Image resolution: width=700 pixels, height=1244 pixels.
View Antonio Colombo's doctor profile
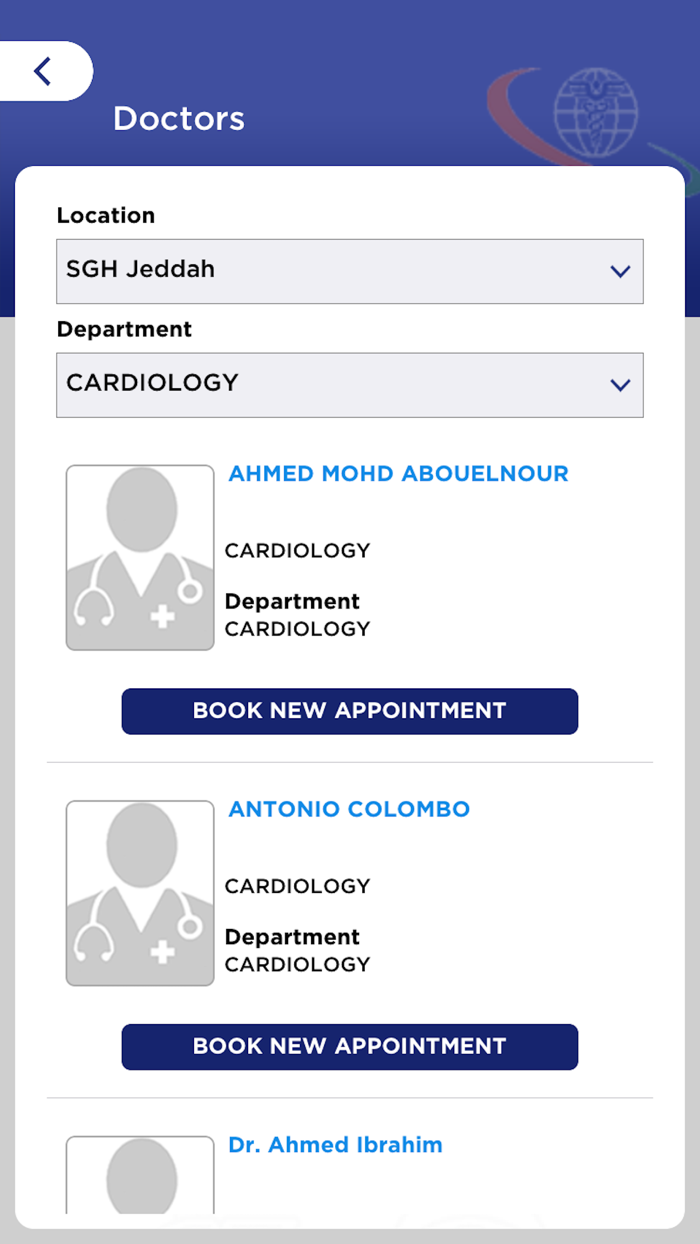coord(349,809)
